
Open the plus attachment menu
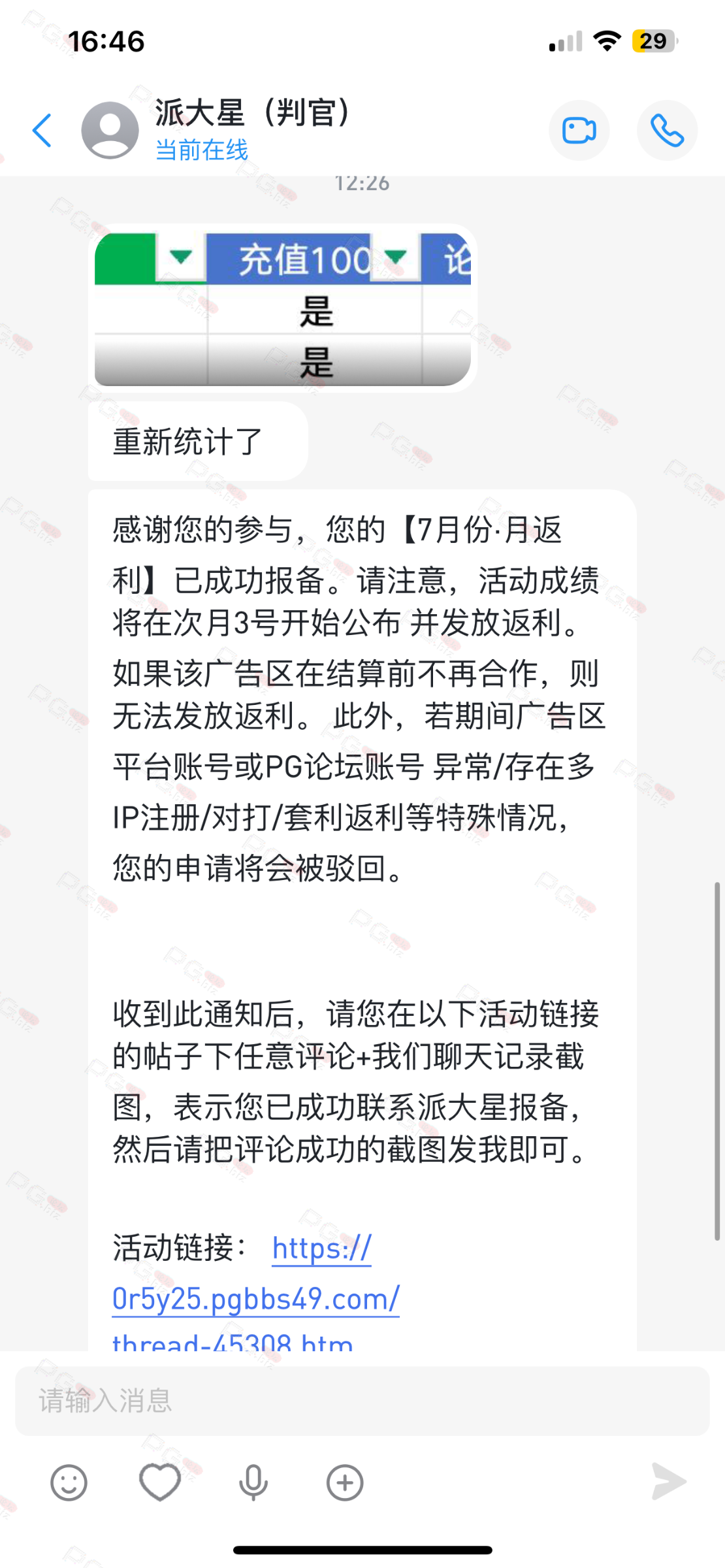(x=345, y=1482)
